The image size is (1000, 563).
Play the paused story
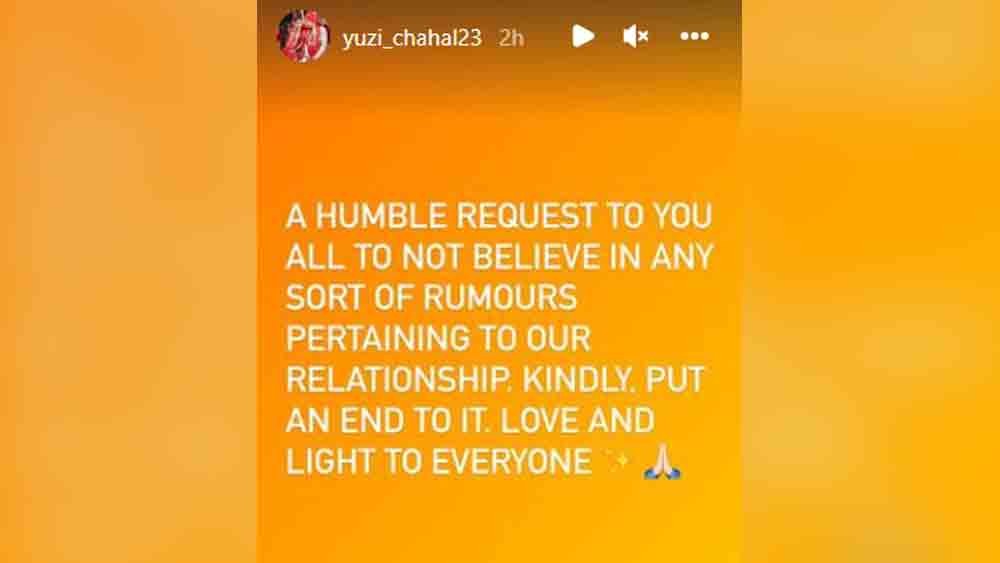click(x=583, y=37)
